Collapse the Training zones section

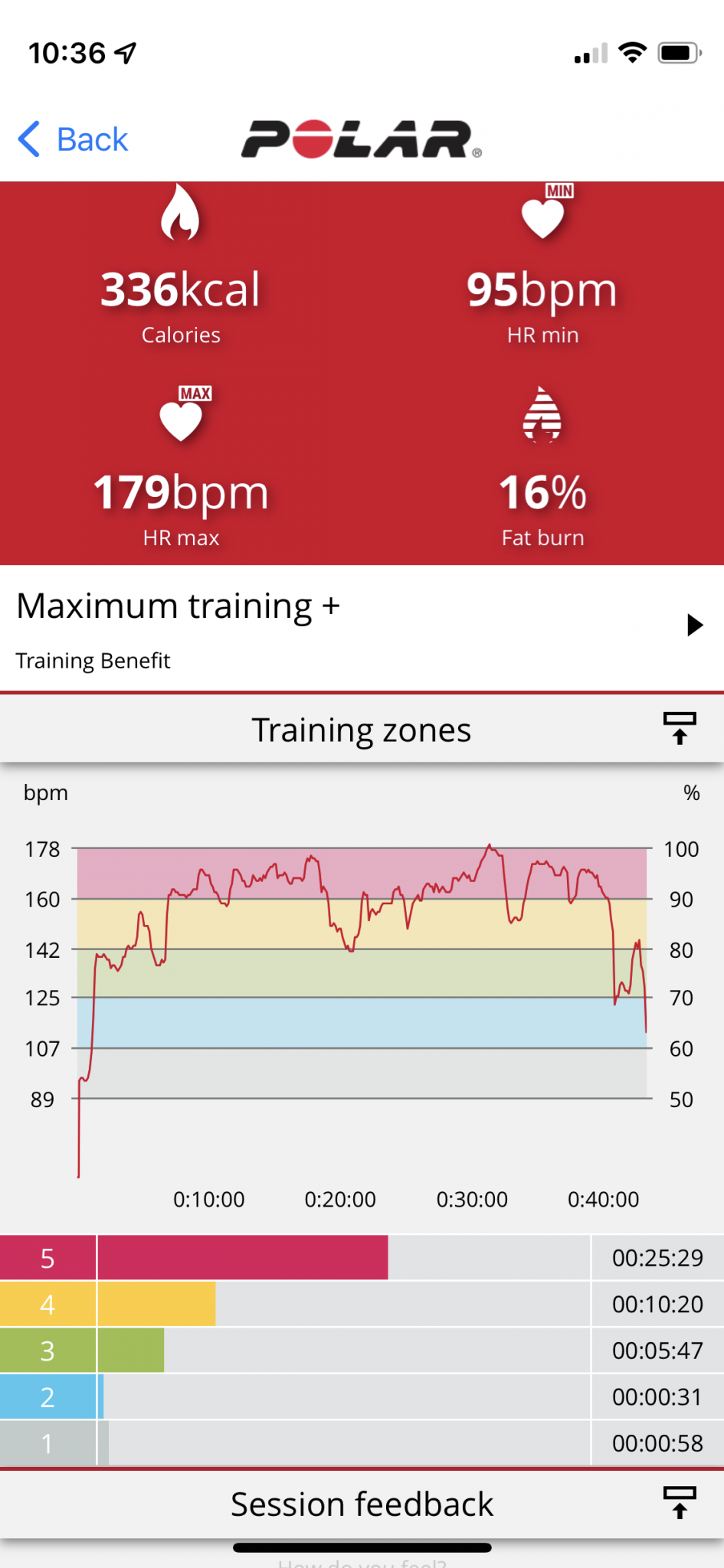coord(679,728)
